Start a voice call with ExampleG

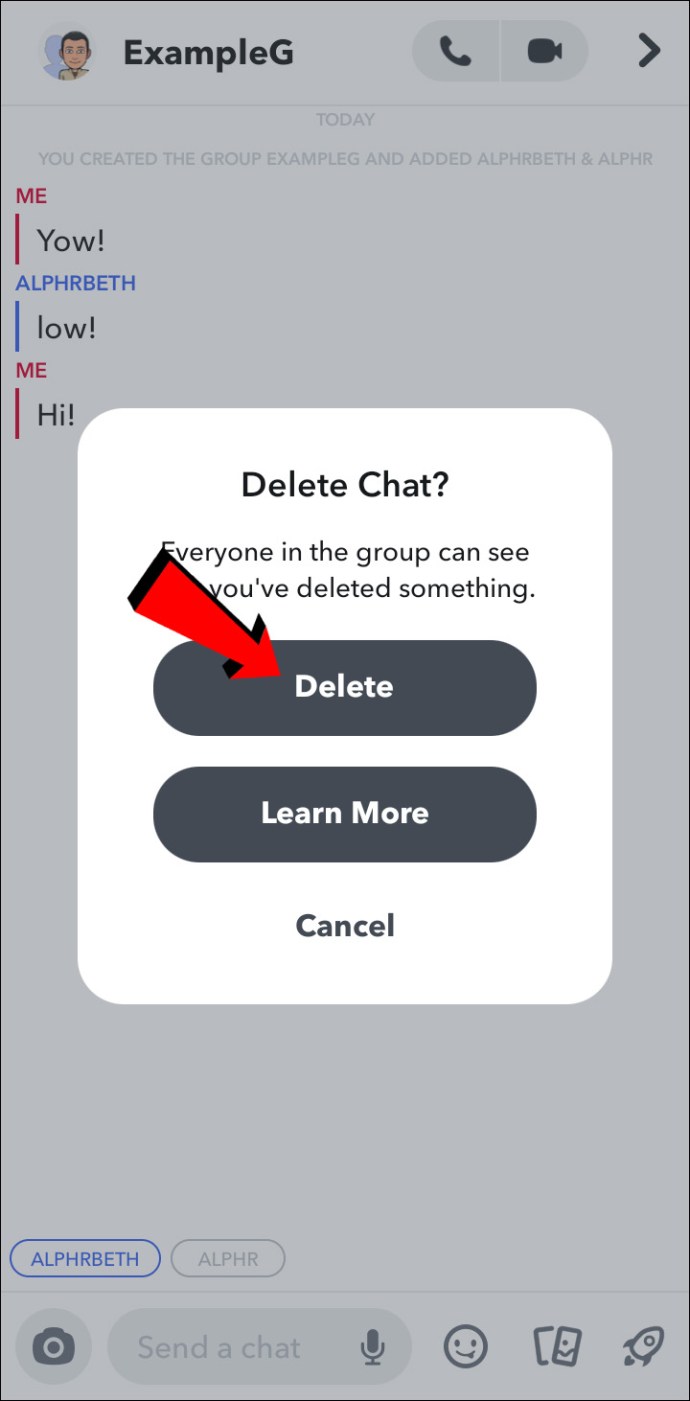click(x=456, y=51)
